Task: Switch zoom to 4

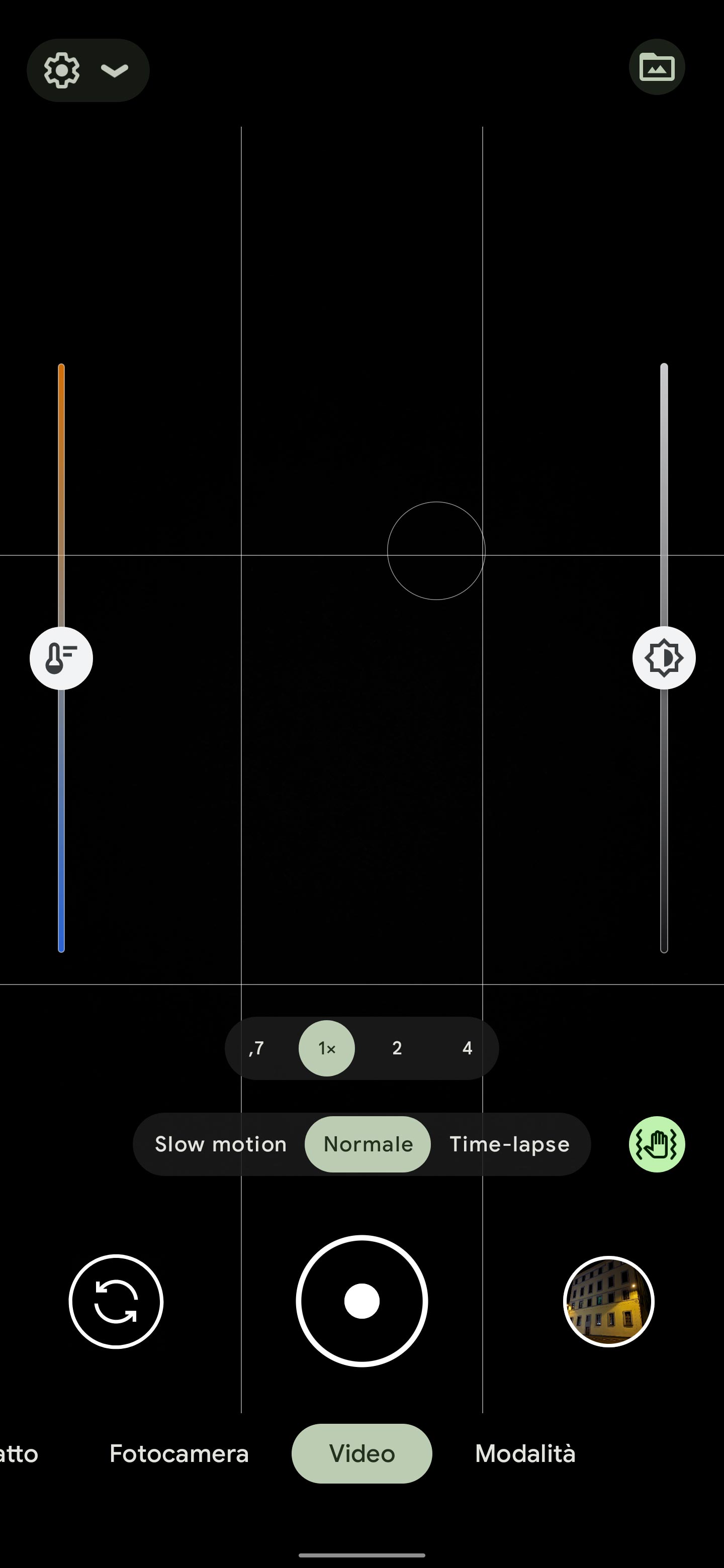Action: point(467,1048)
